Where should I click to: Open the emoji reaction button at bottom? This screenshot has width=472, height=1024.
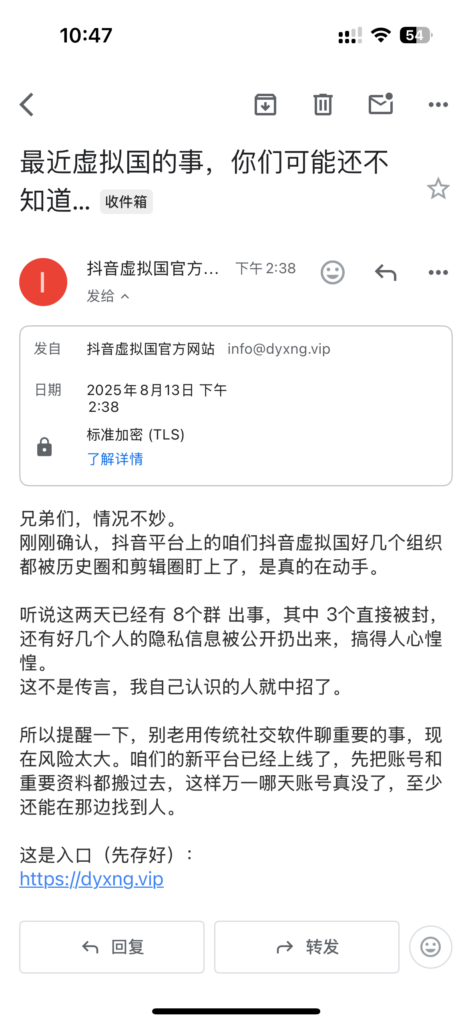pyautogui.click(x=430, y=947)
